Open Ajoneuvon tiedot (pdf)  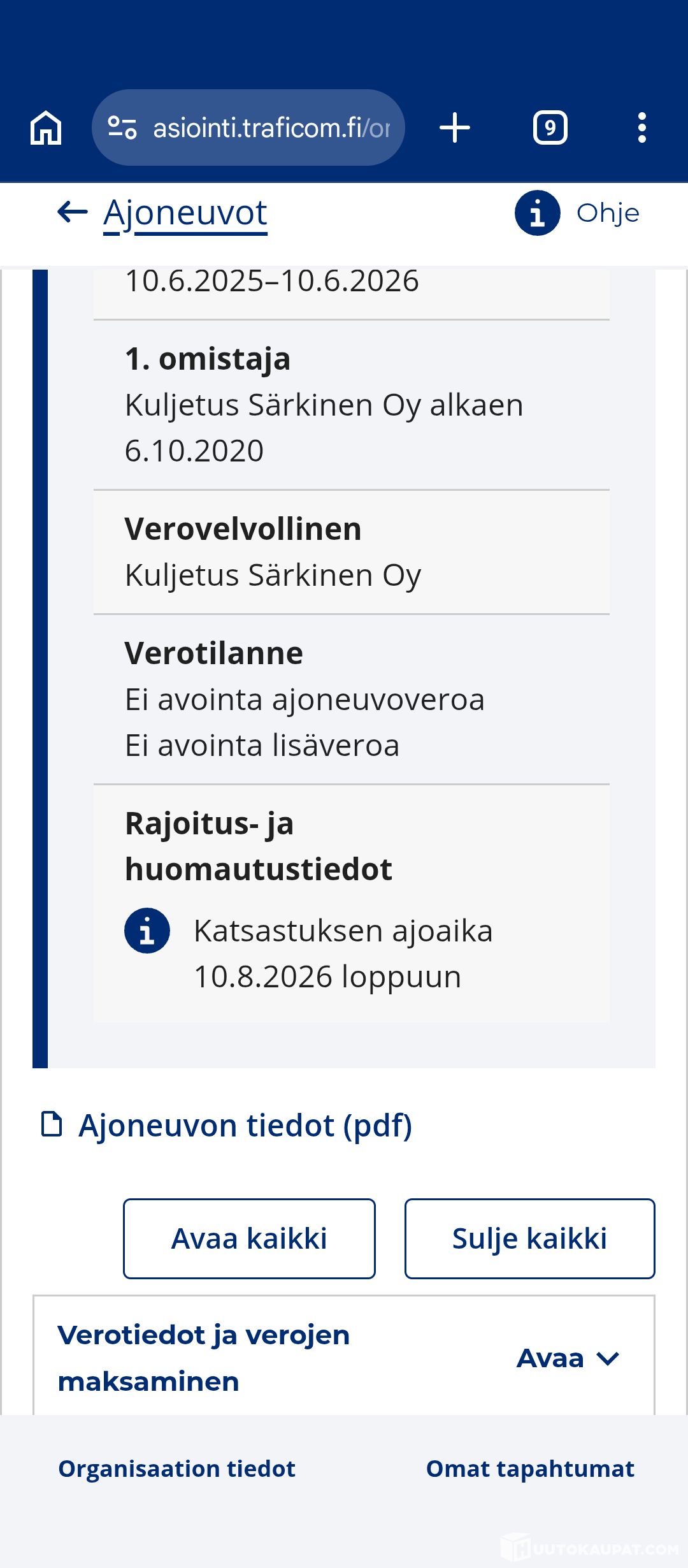click(x=227, y=1125)
